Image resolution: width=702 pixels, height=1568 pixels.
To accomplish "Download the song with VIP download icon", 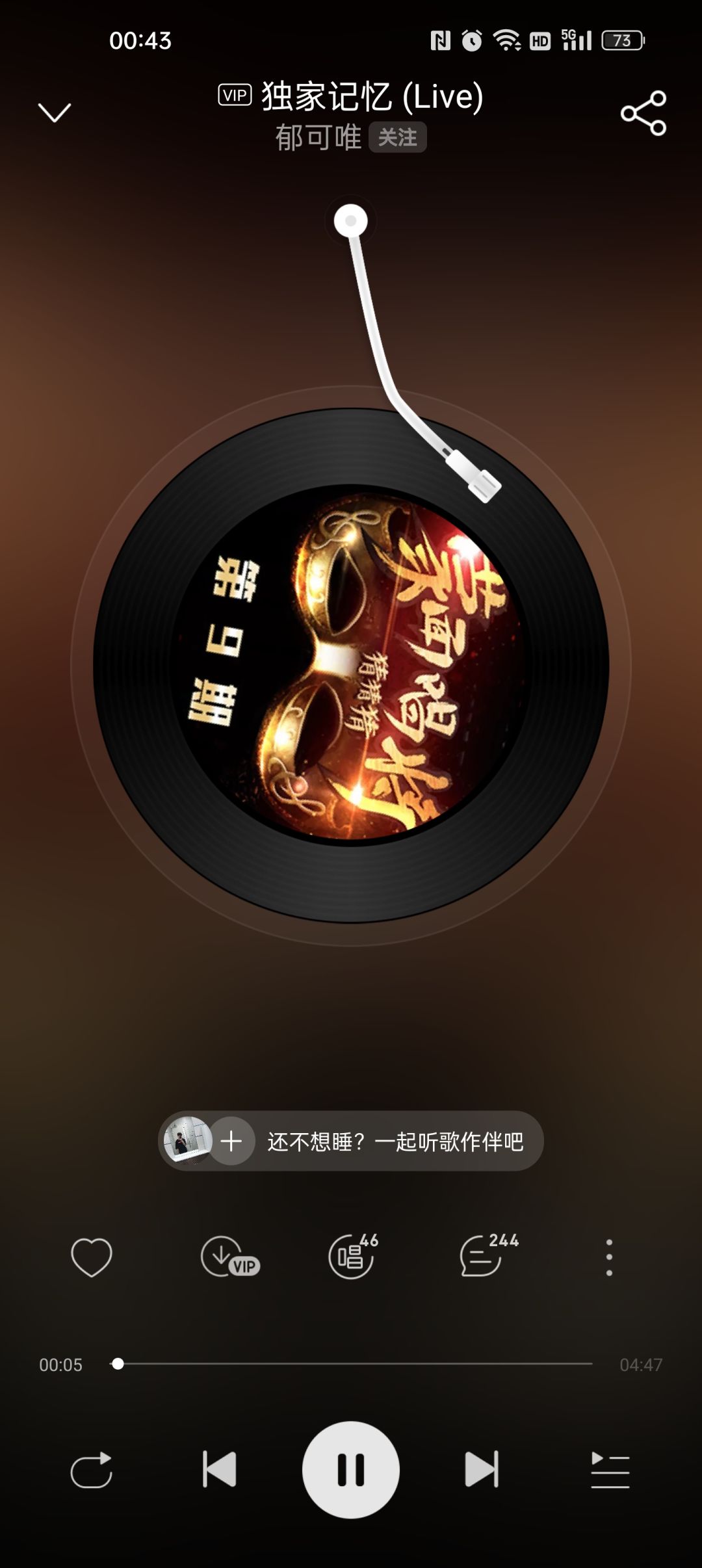I will tap(230, 1257).
